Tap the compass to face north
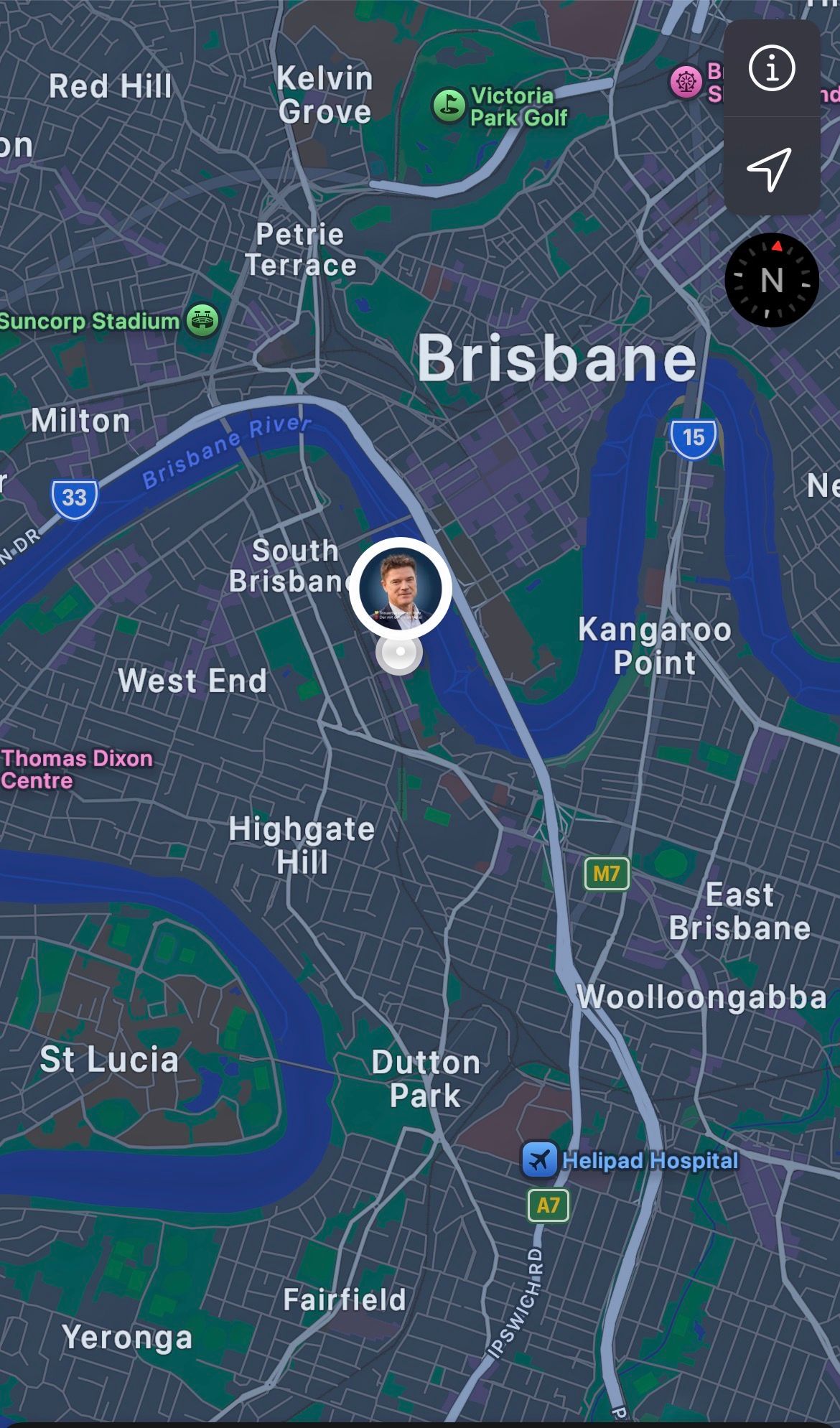The image size is (840, 1428). click(772, 280)
